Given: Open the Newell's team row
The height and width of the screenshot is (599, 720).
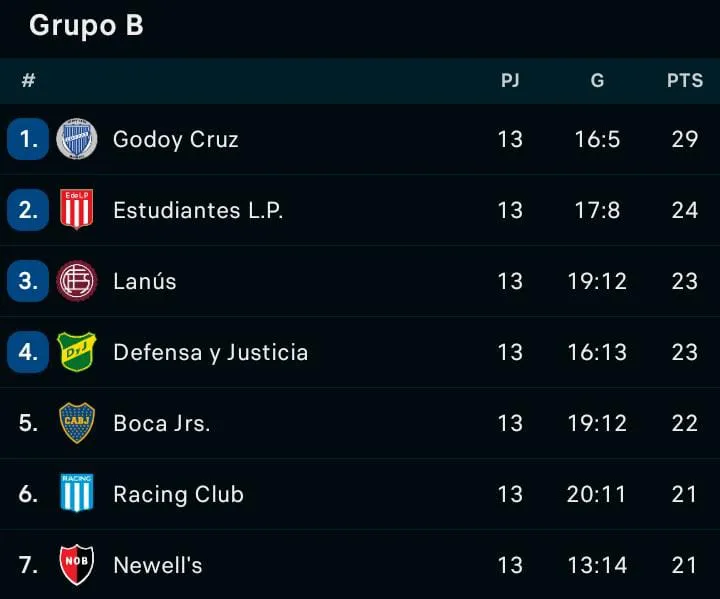Looking at the screenshot, I should tap(158, 565).
